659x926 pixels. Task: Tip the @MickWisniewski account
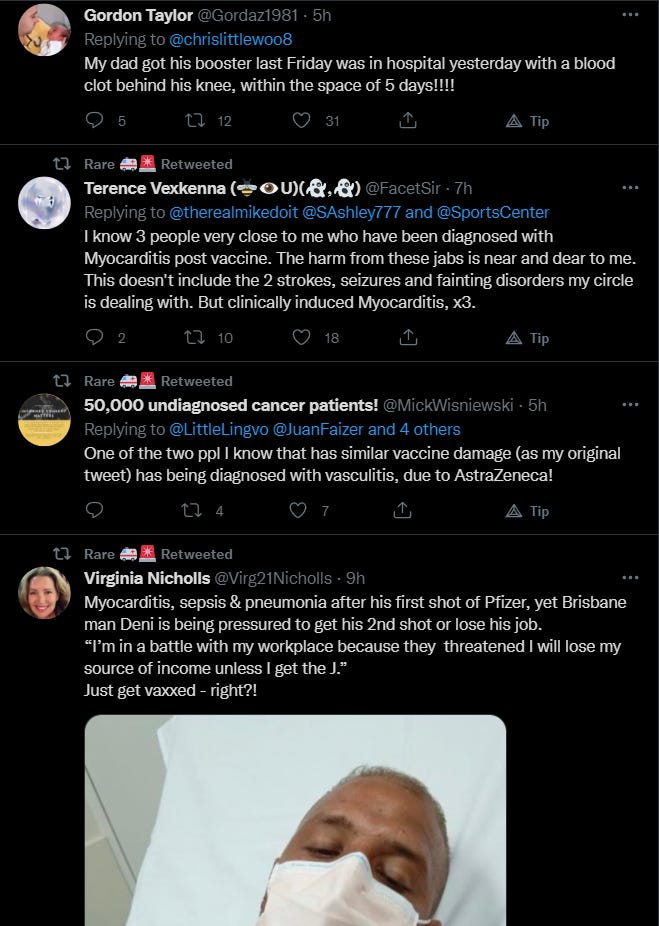click(x=527, y=511)
